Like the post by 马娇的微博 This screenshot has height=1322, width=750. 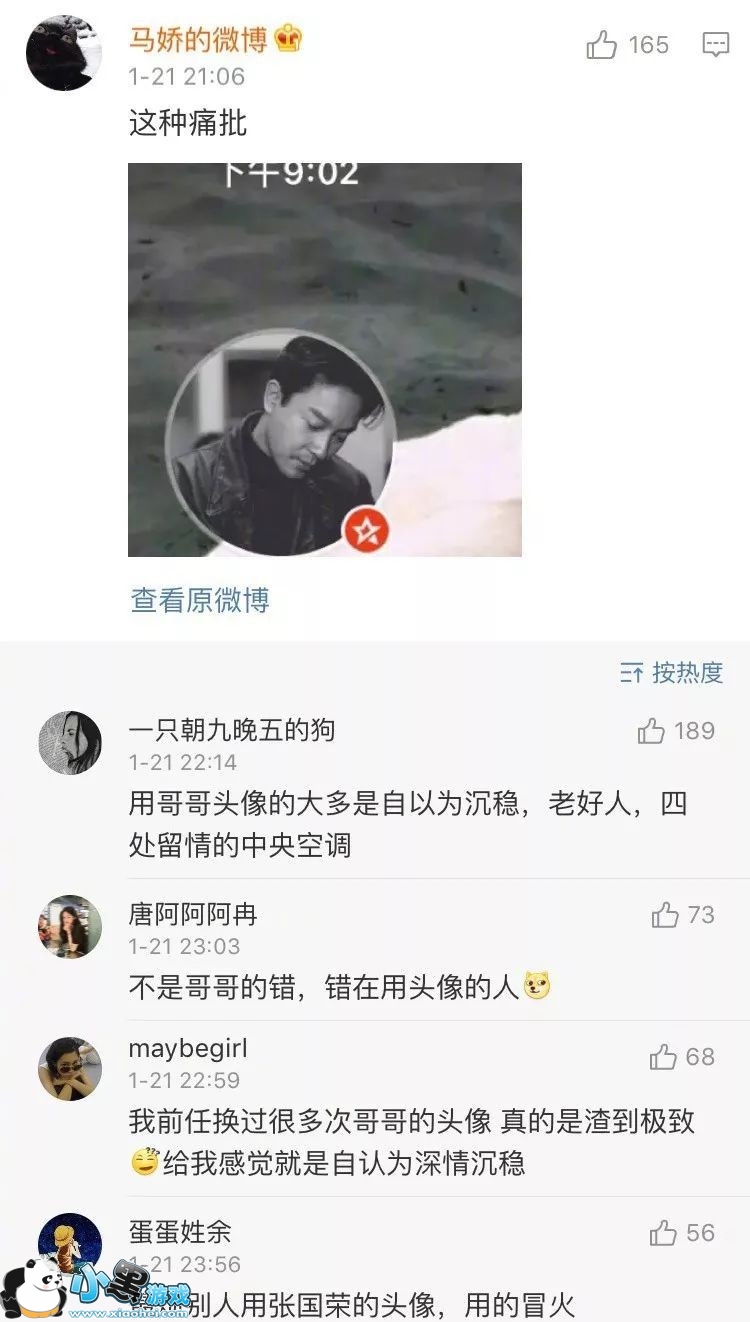coord(602,45)
